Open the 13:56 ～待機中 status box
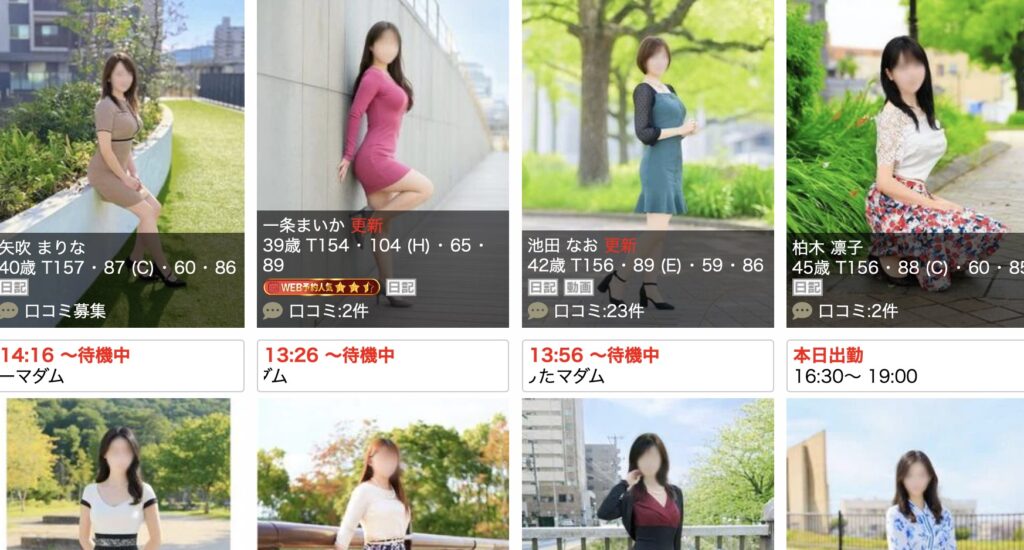Image resolution: width=1024 pixels, height=550 pixels. (x=647, y=366)
